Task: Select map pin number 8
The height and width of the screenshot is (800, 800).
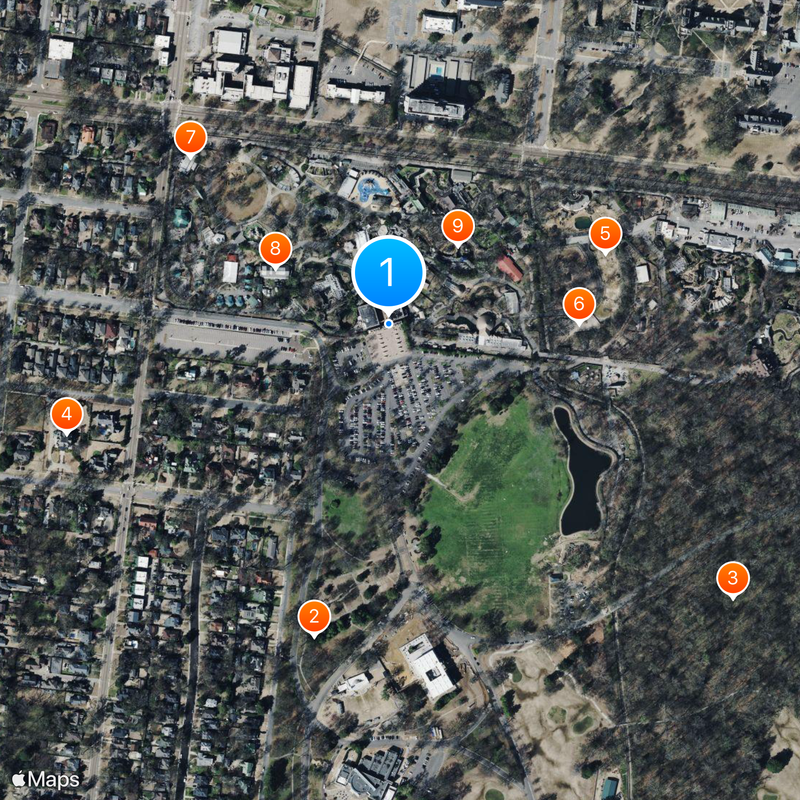Action: click(276, 249)
